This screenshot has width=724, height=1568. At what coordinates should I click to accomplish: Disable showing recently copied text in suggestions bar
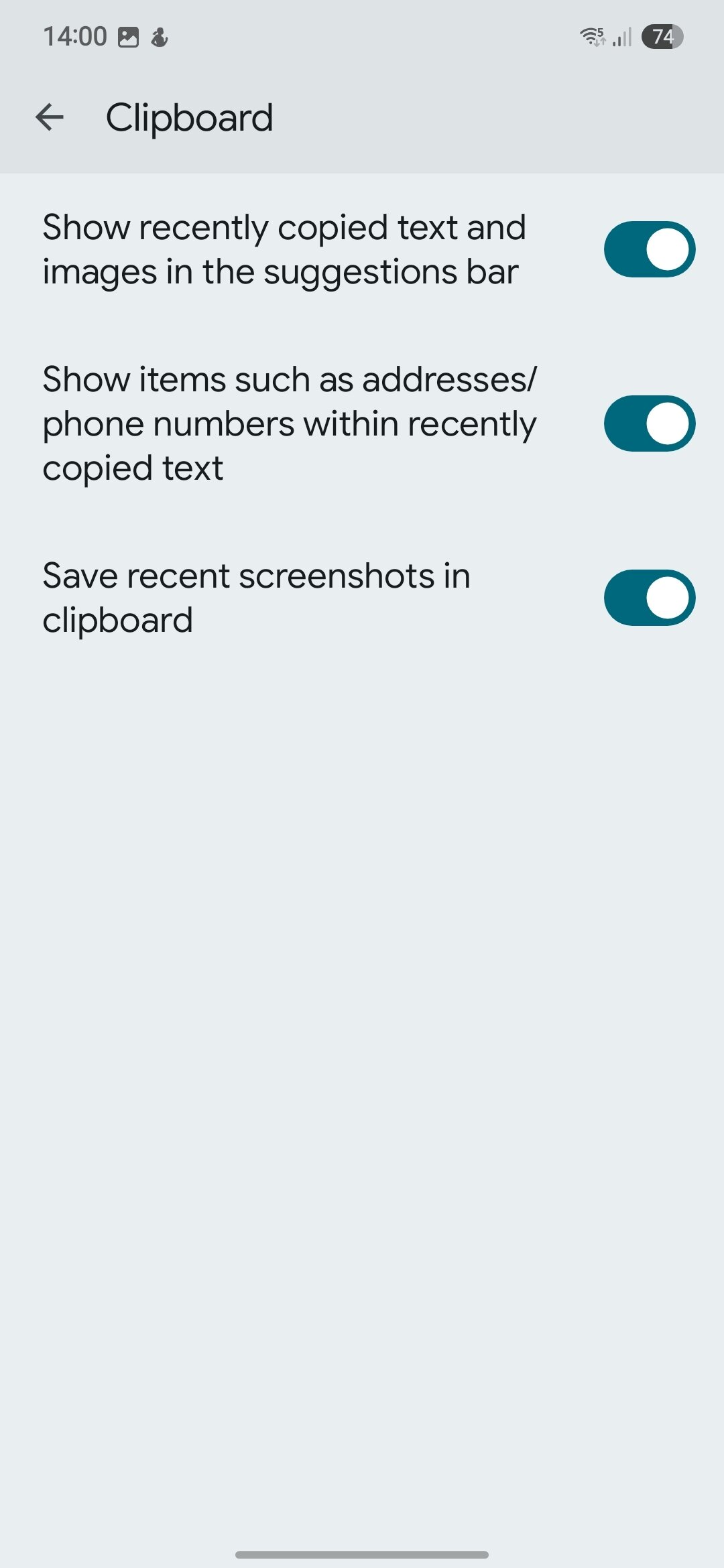coord(649,249)
